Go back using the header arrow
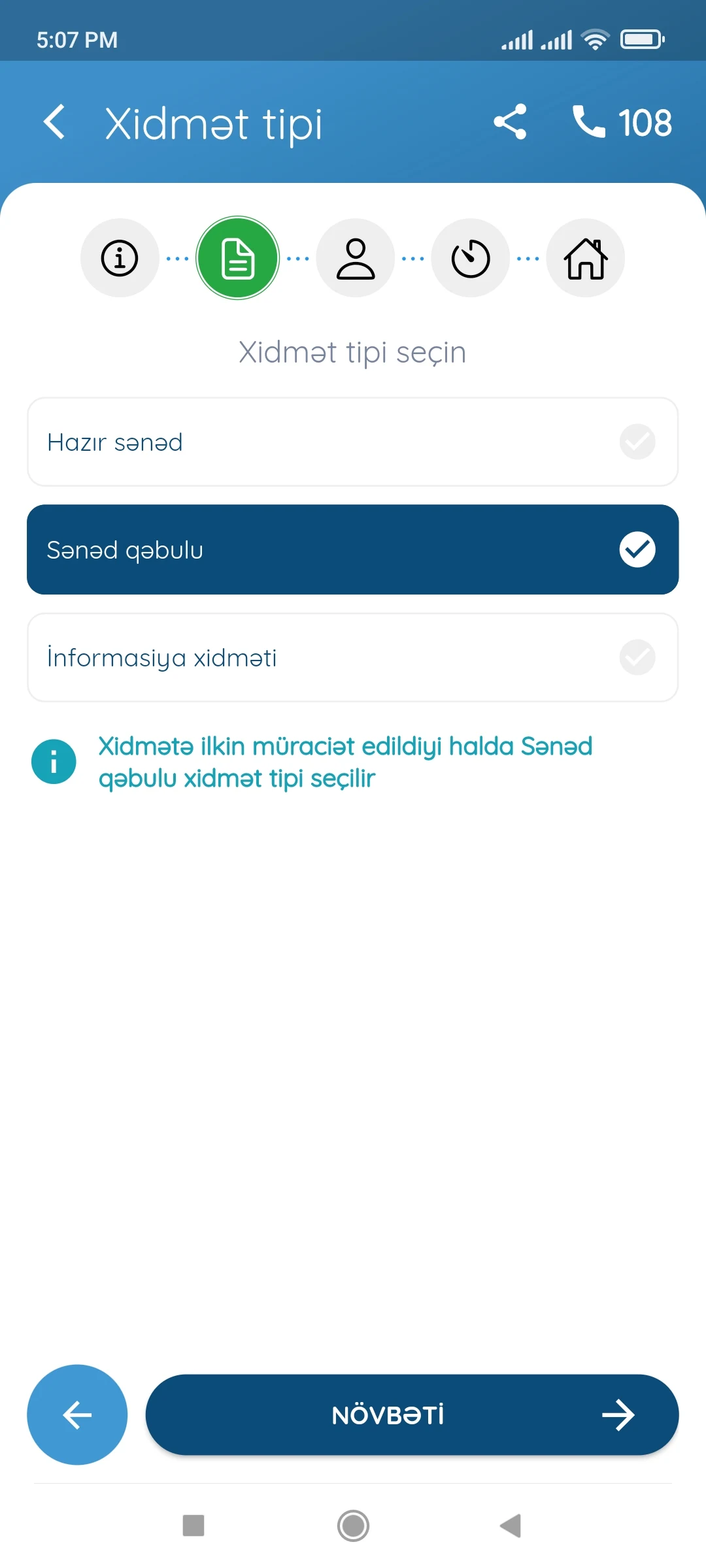 pyautogui.click(x=54, y=122)
